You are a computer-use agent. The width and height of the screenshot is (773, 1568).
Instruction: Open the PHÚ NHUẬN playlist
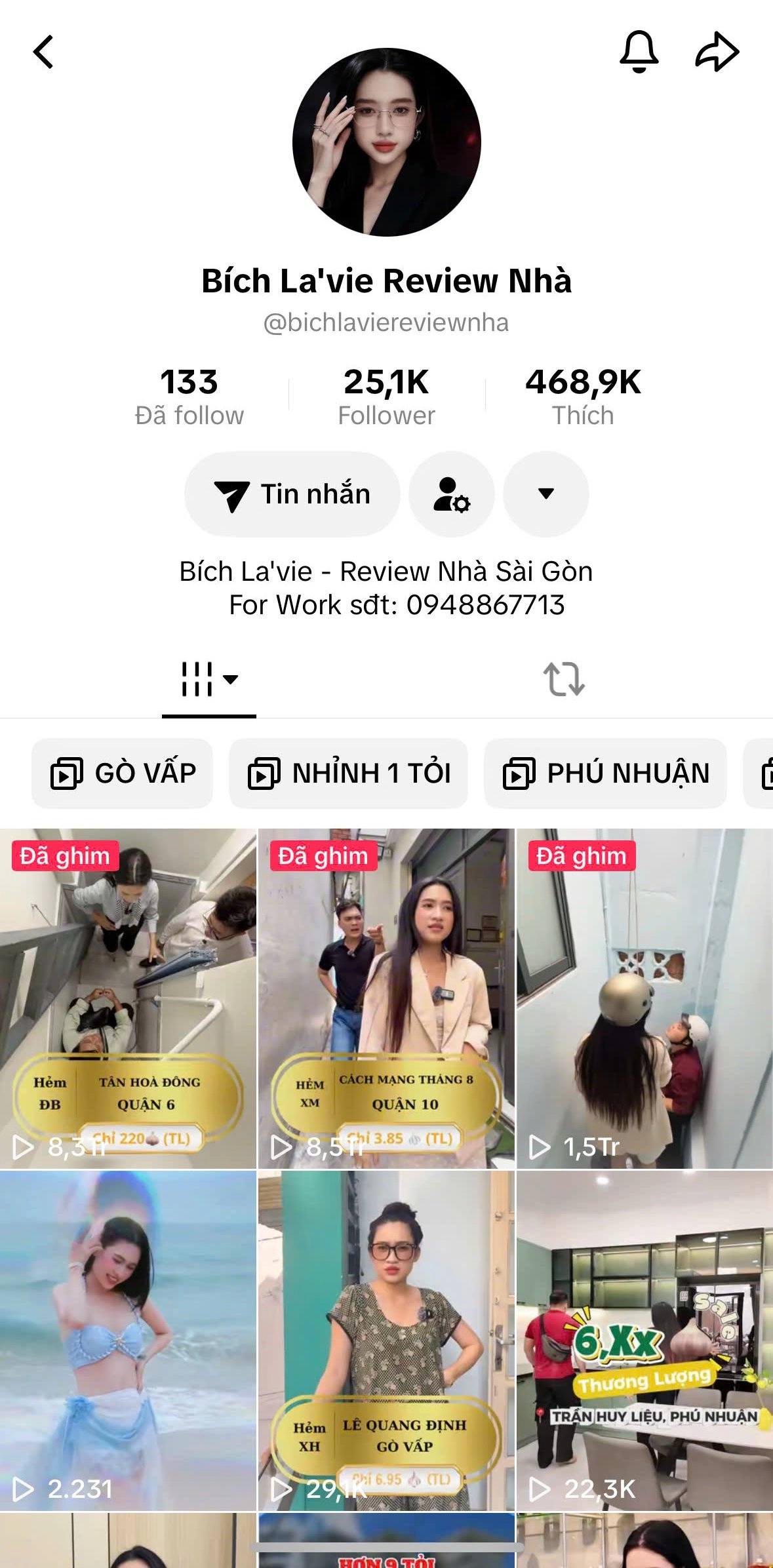pyautogui.click(x=605, y=774)
